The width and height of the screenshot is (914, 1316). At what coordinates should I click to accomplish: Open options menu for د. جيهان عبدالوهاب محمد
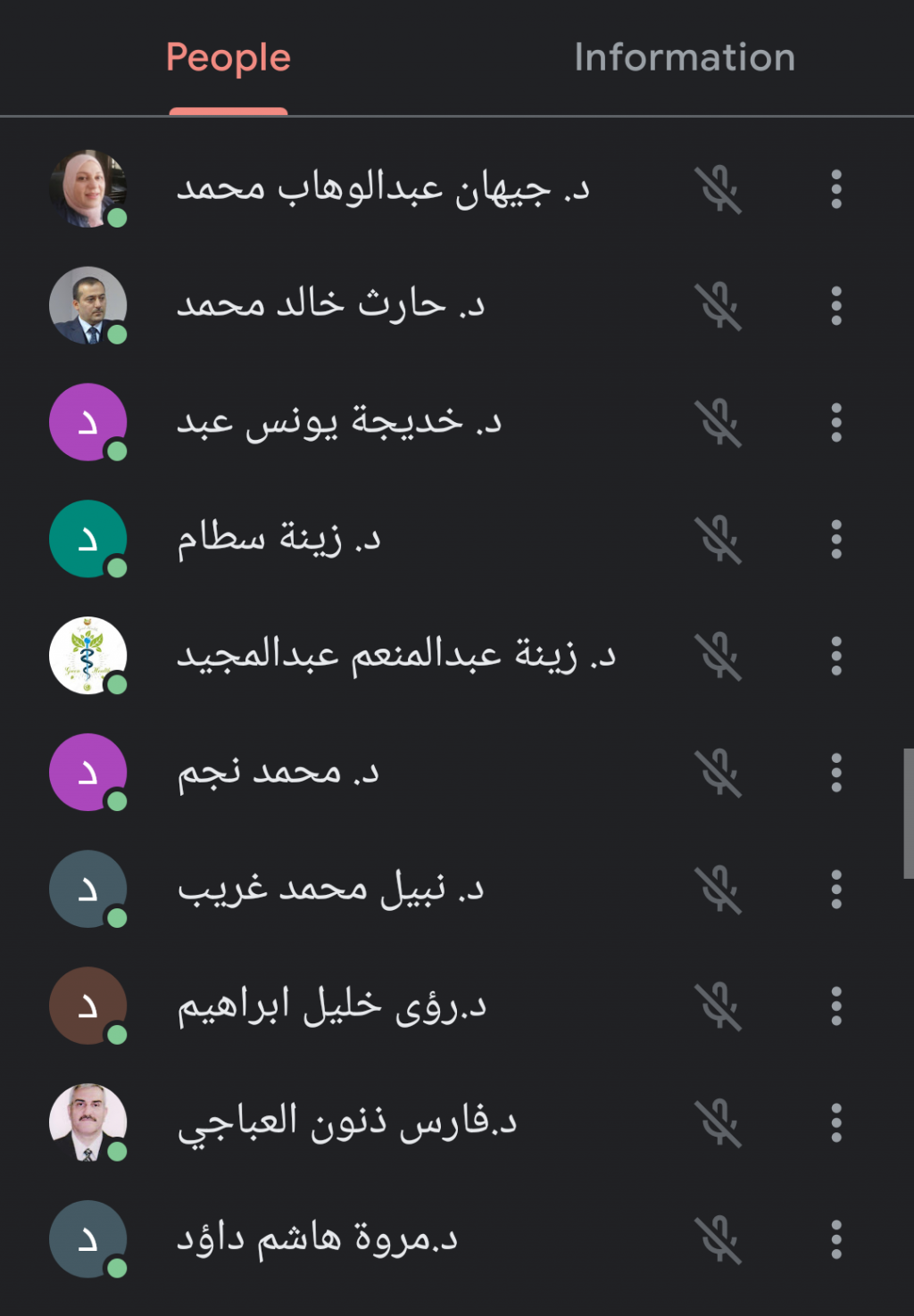(835, 189)
